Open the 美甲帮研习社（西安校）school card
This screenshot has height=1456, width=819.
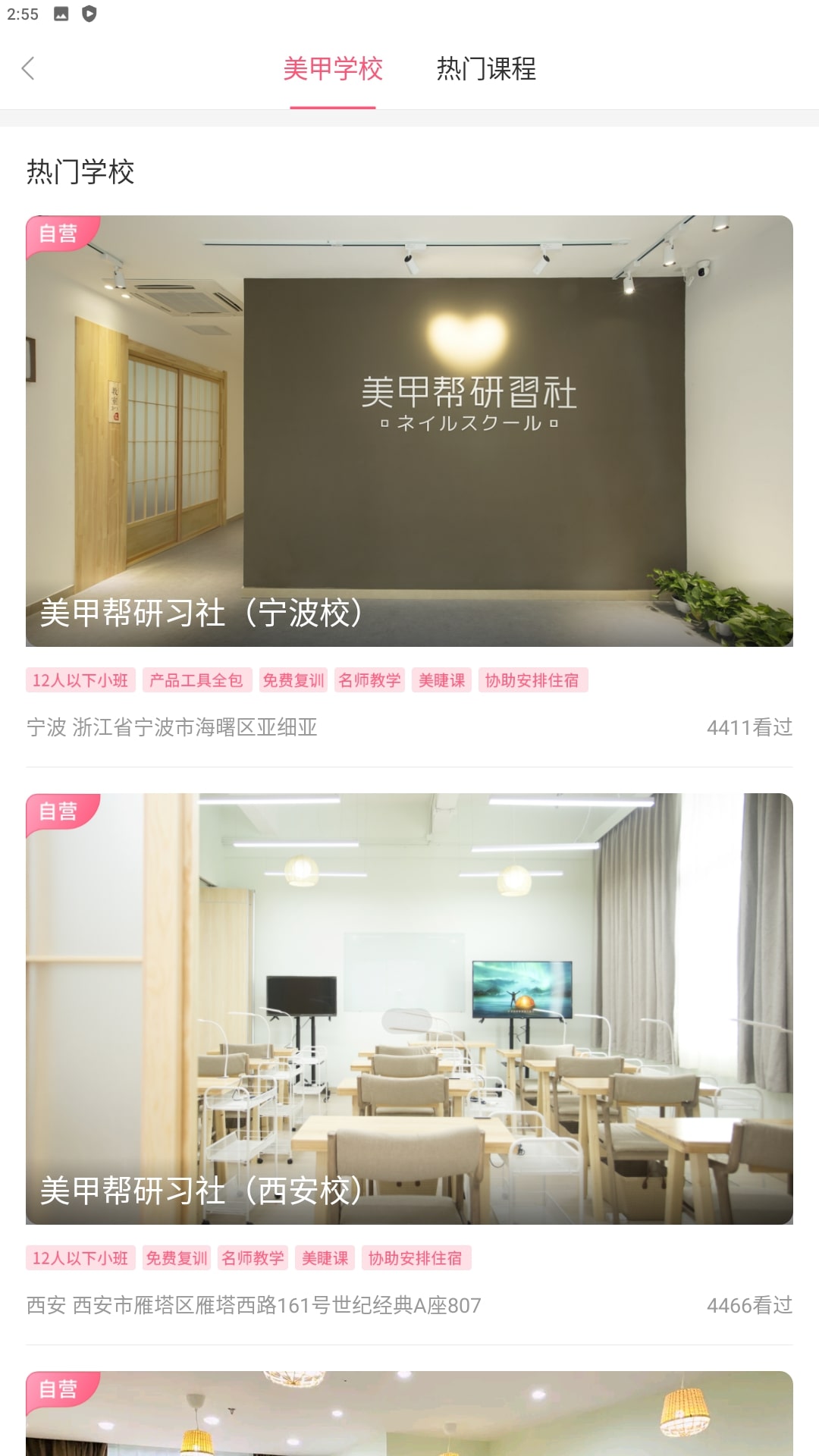(409, 1009)
